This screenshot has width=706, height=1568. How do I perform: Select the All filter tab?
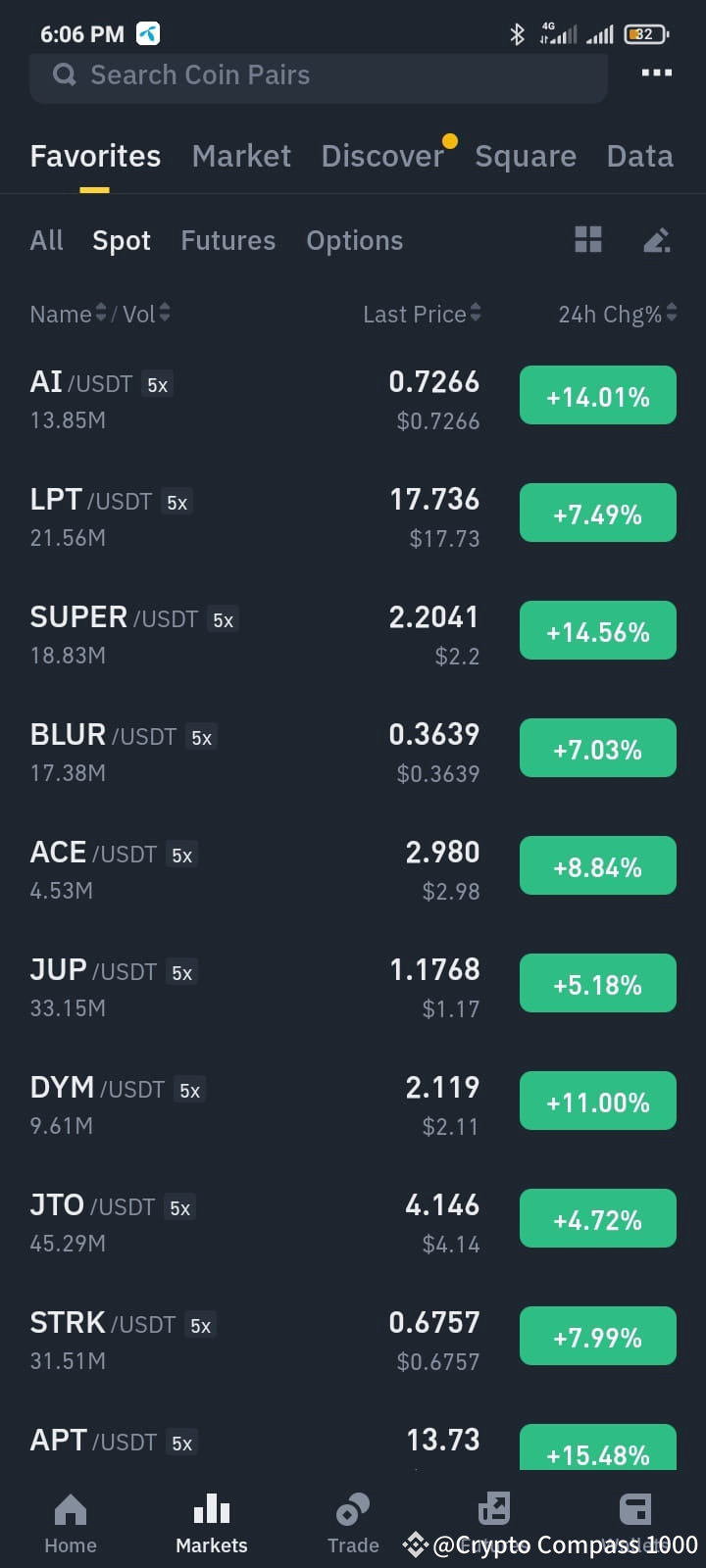point(46,240)
